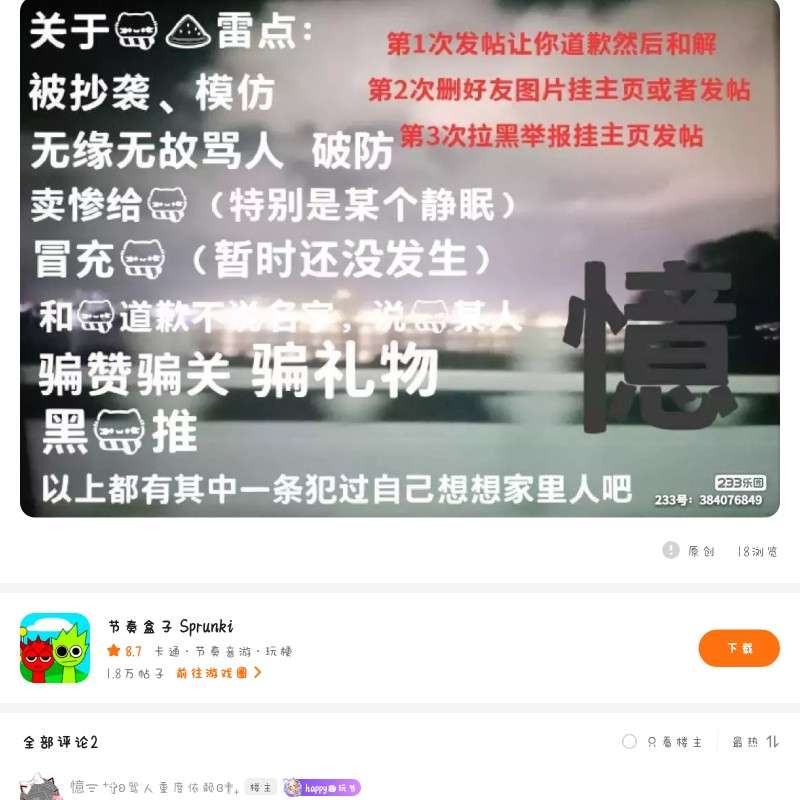Open the 节奏盒子 Sprunki game page
Image resolution: width=800 pixels, height=800 pixels.
(x=170, y=627)
